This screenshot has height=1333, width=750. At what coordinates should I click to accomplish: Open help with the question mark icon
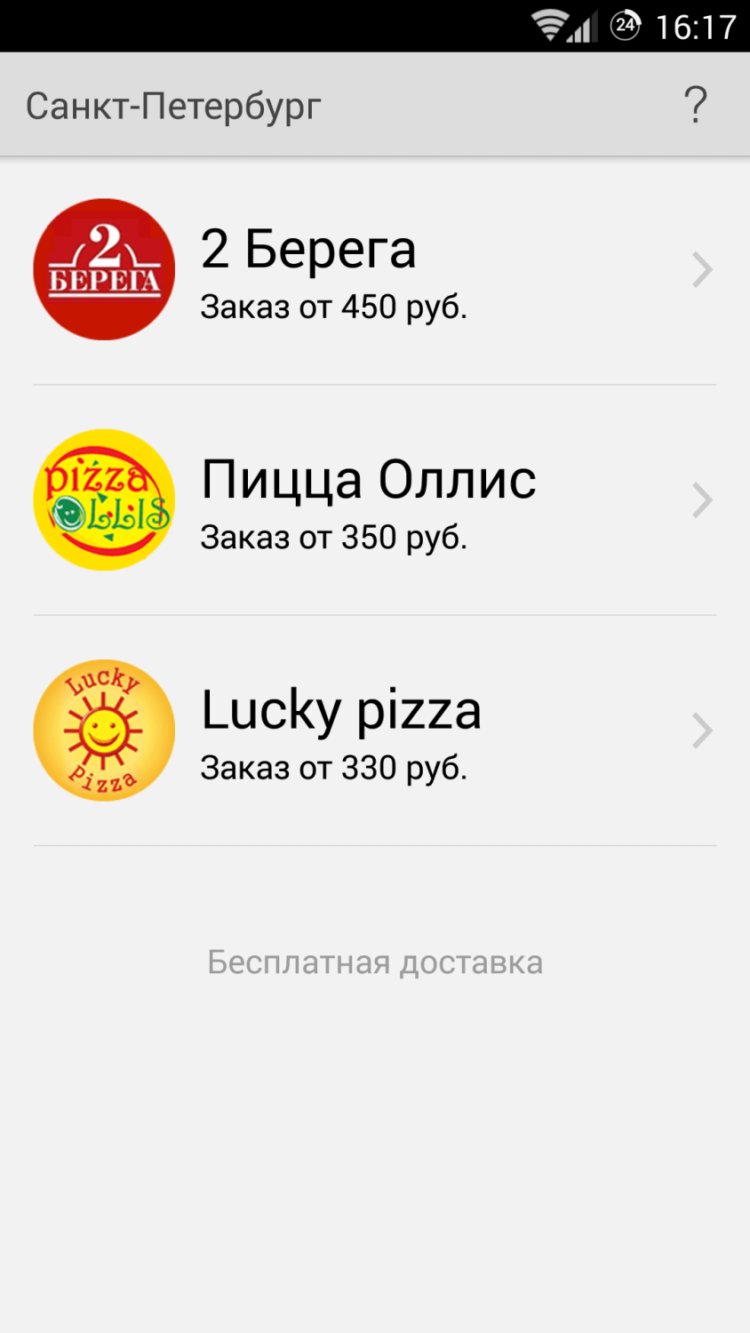pos(695,103)
